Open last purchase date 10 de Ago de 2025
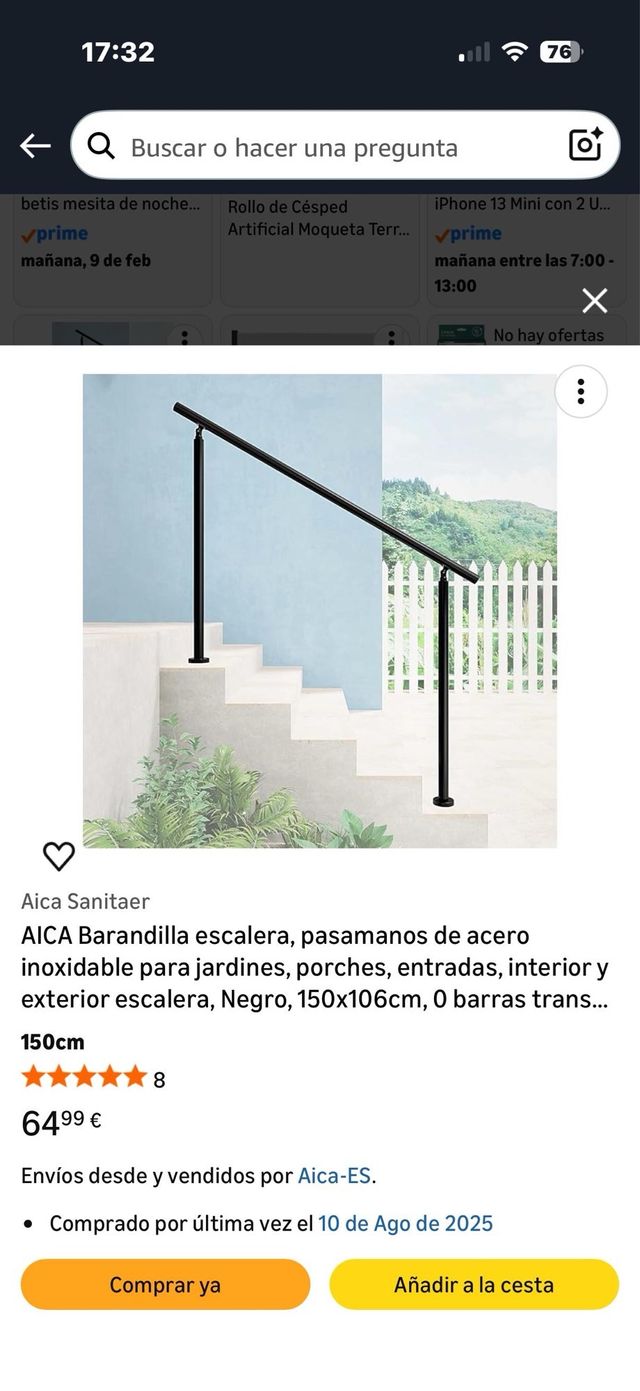 [x=405, y=1223]
